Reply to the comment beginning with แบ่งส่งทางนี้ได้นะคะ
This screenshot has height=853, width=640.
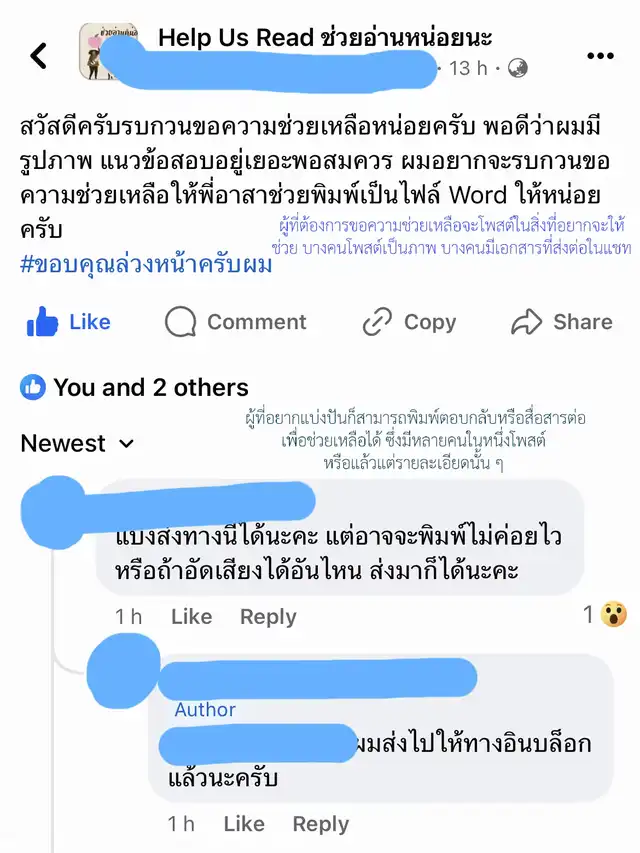[x=268, y=617]
